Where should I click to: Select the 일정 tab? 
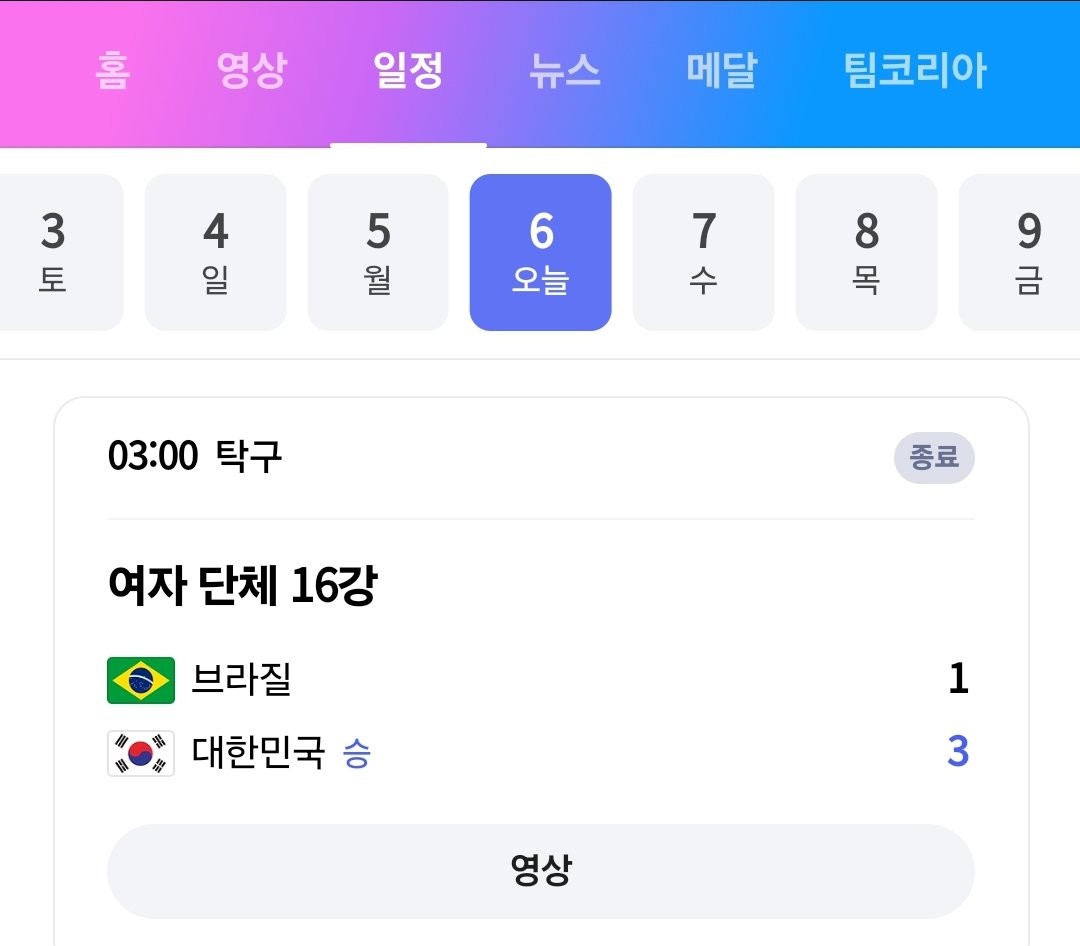tap(408, 72)
